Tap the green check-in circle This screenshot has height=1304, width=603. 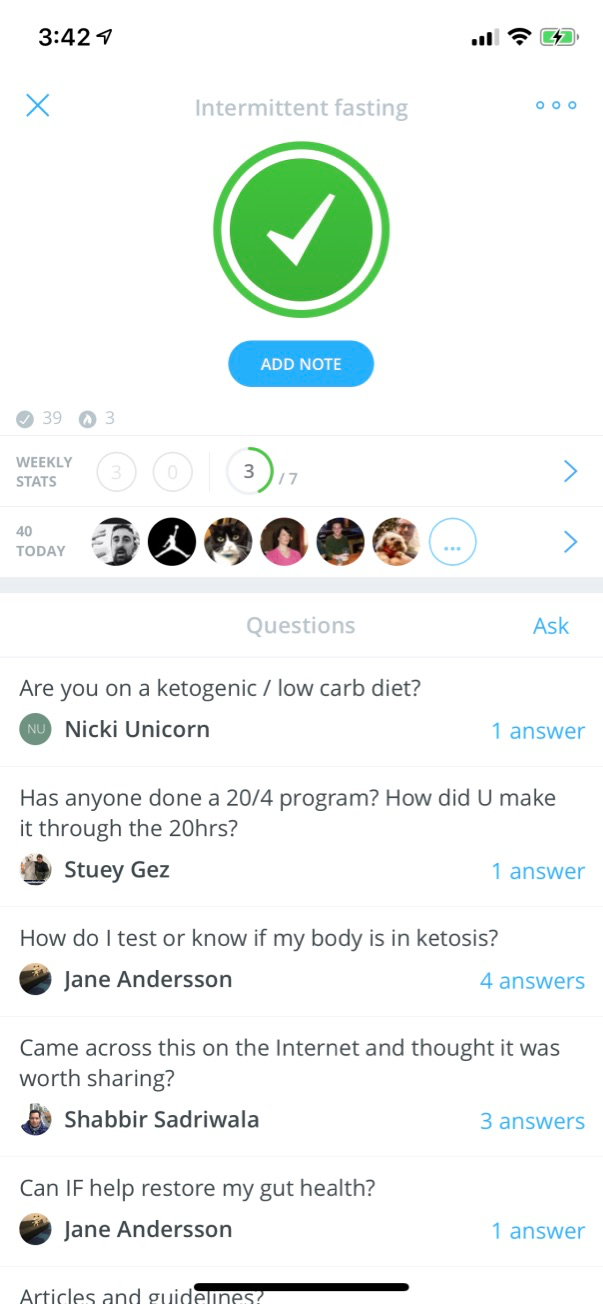[x=301, y=229]
